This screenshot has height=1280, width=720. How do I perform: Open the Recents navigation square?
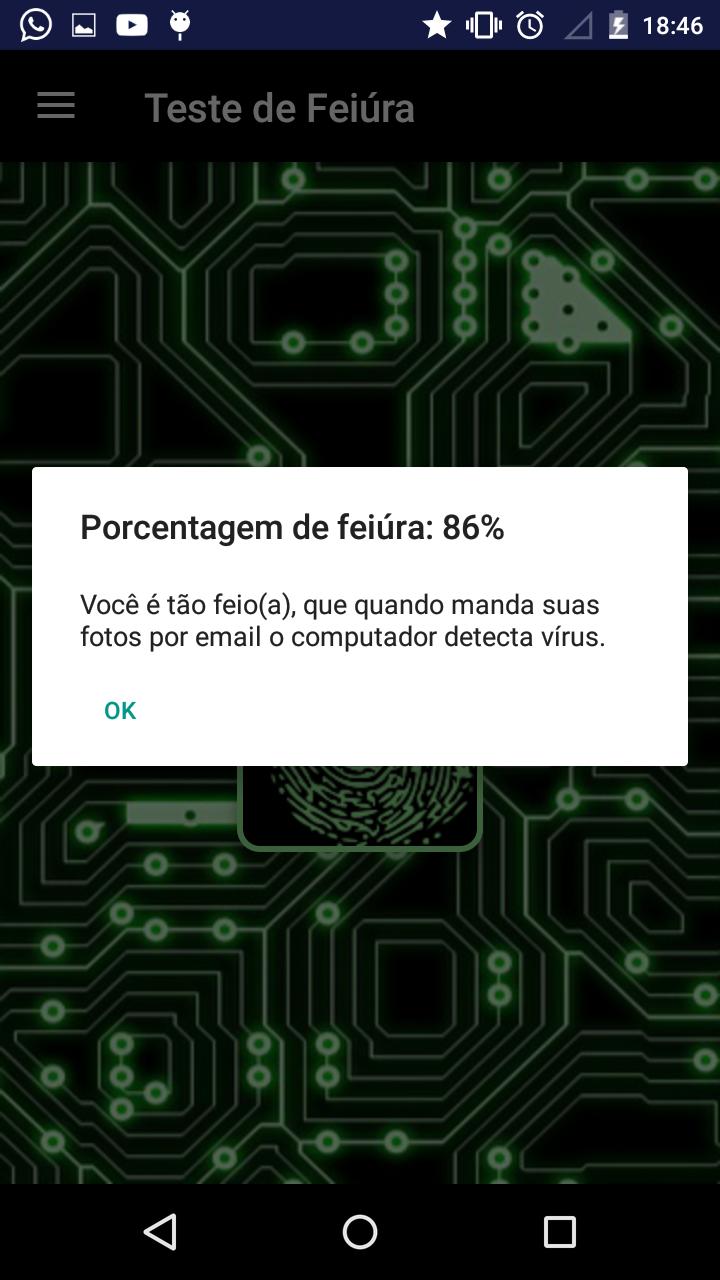coord(560,1232)
